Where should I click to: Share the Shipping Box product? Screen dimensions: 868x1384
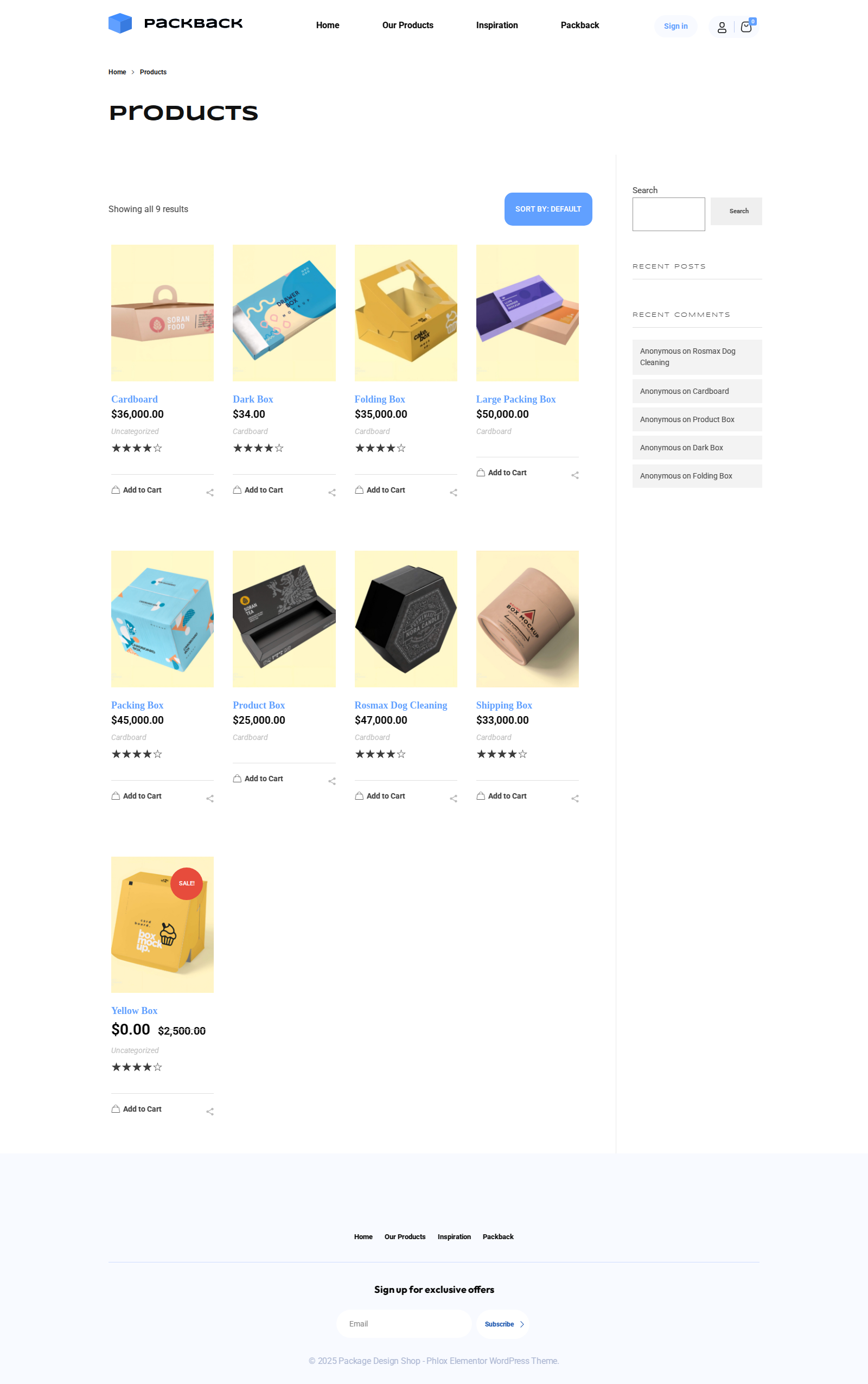[x=575, y=799]
